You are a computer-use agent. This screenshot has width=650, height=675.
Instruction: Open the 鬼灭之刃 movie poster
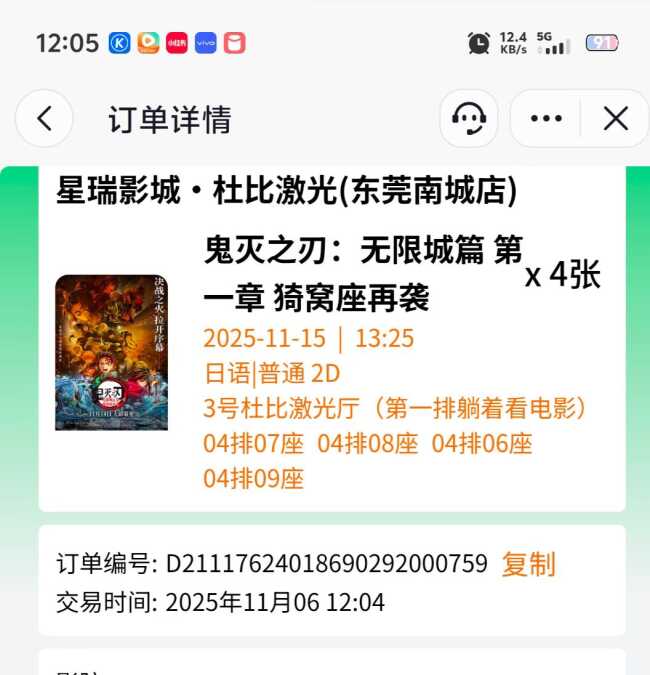tap(111, 352)
